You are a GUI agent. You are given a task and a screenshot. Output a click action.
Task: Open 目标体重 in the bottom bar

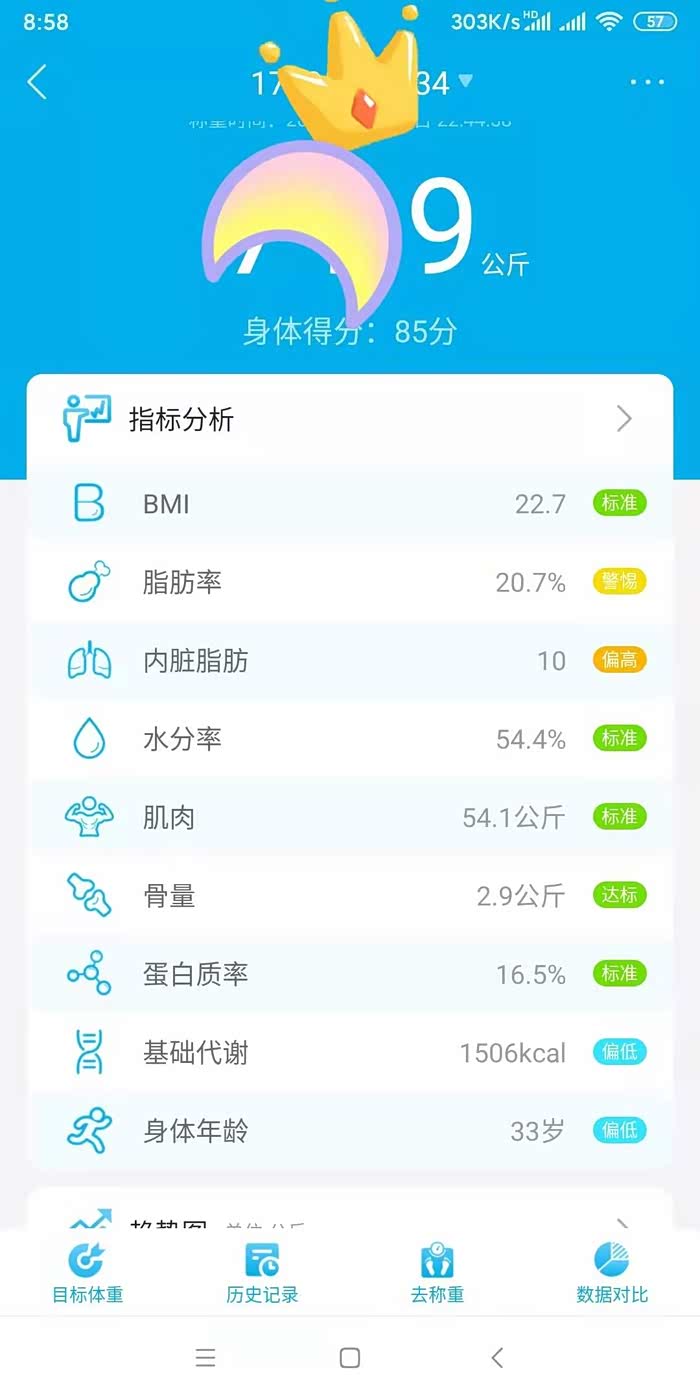pos(87,1273)
